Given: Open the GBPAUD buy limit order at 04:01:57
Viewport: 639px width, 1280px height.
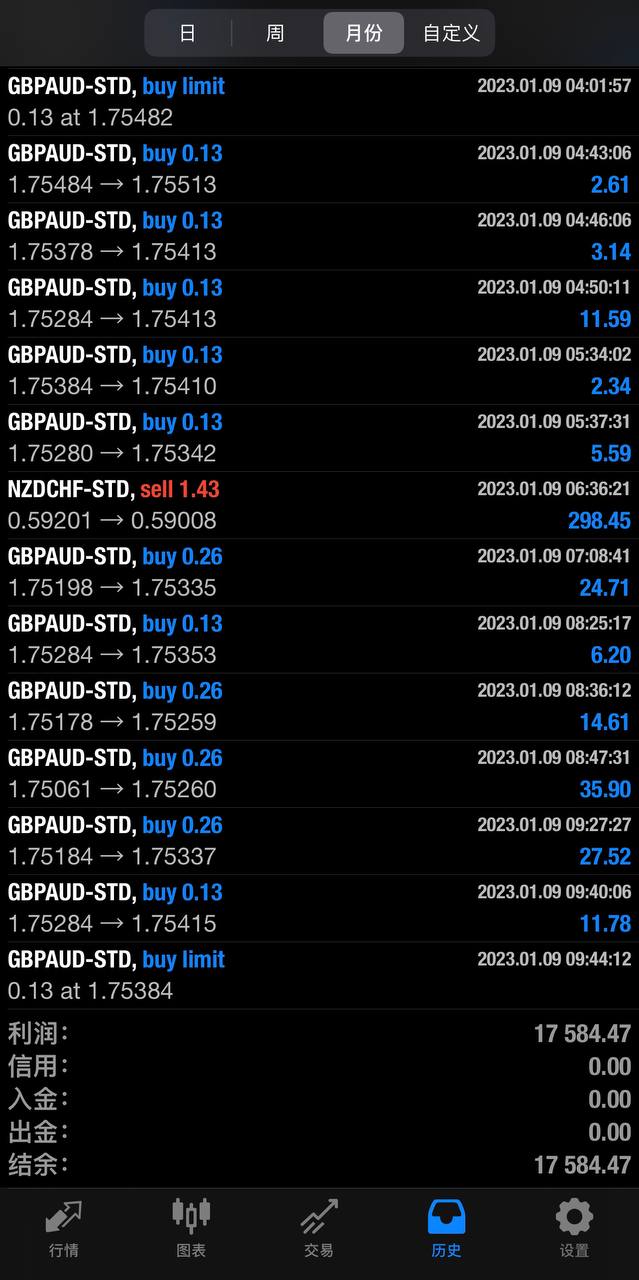Looking at the screenshot, I should click(319, 102).
